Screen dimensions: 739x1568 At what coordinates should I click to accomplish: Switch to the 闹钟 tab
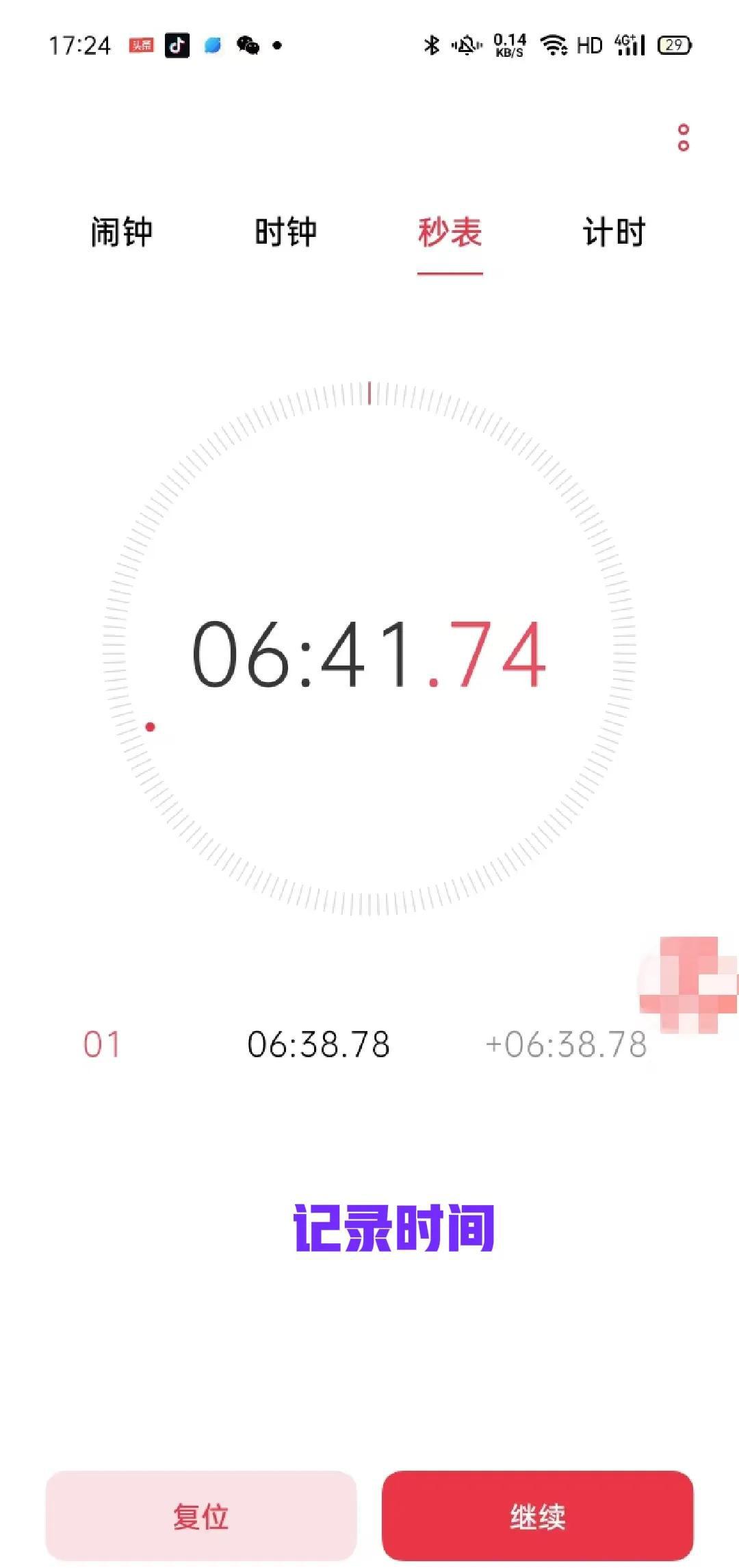[122, 232]
